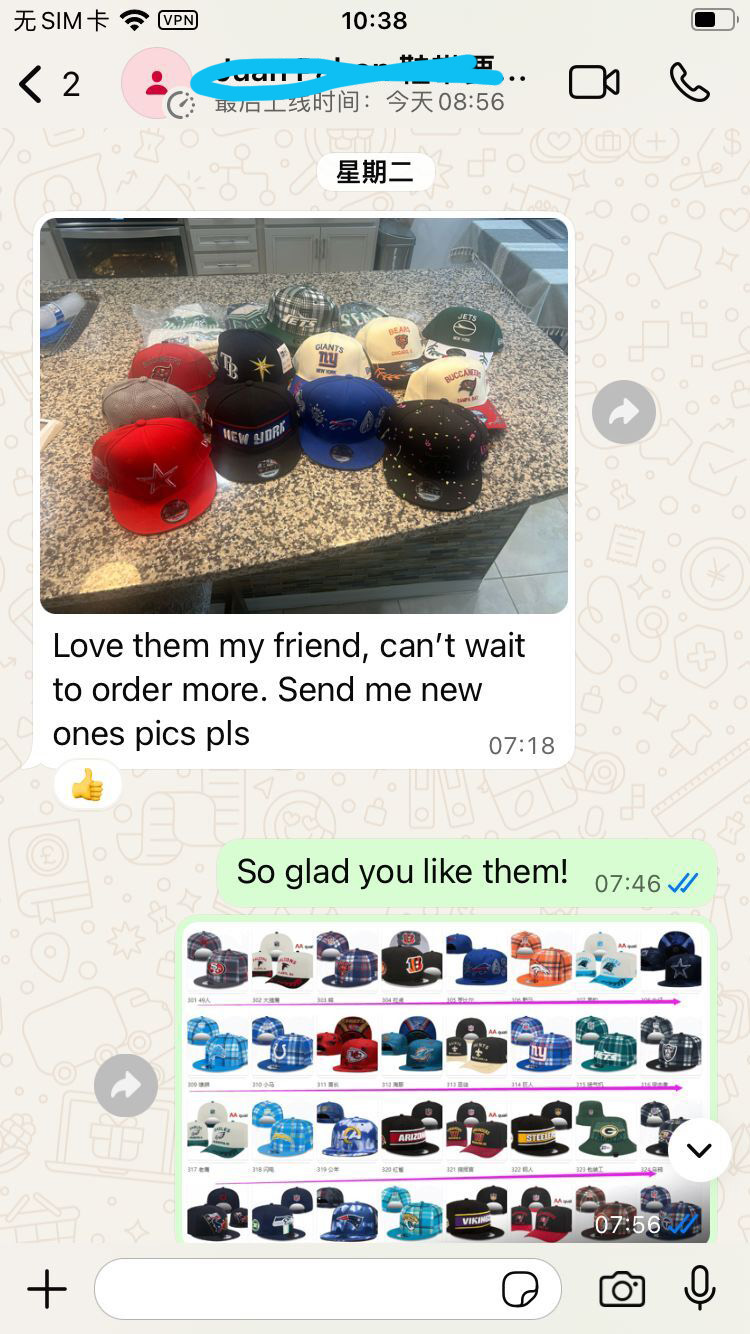Open the sticker picker
Image resolution: width=750 pixels, height=1334 pixels.
click(520, 1290)
